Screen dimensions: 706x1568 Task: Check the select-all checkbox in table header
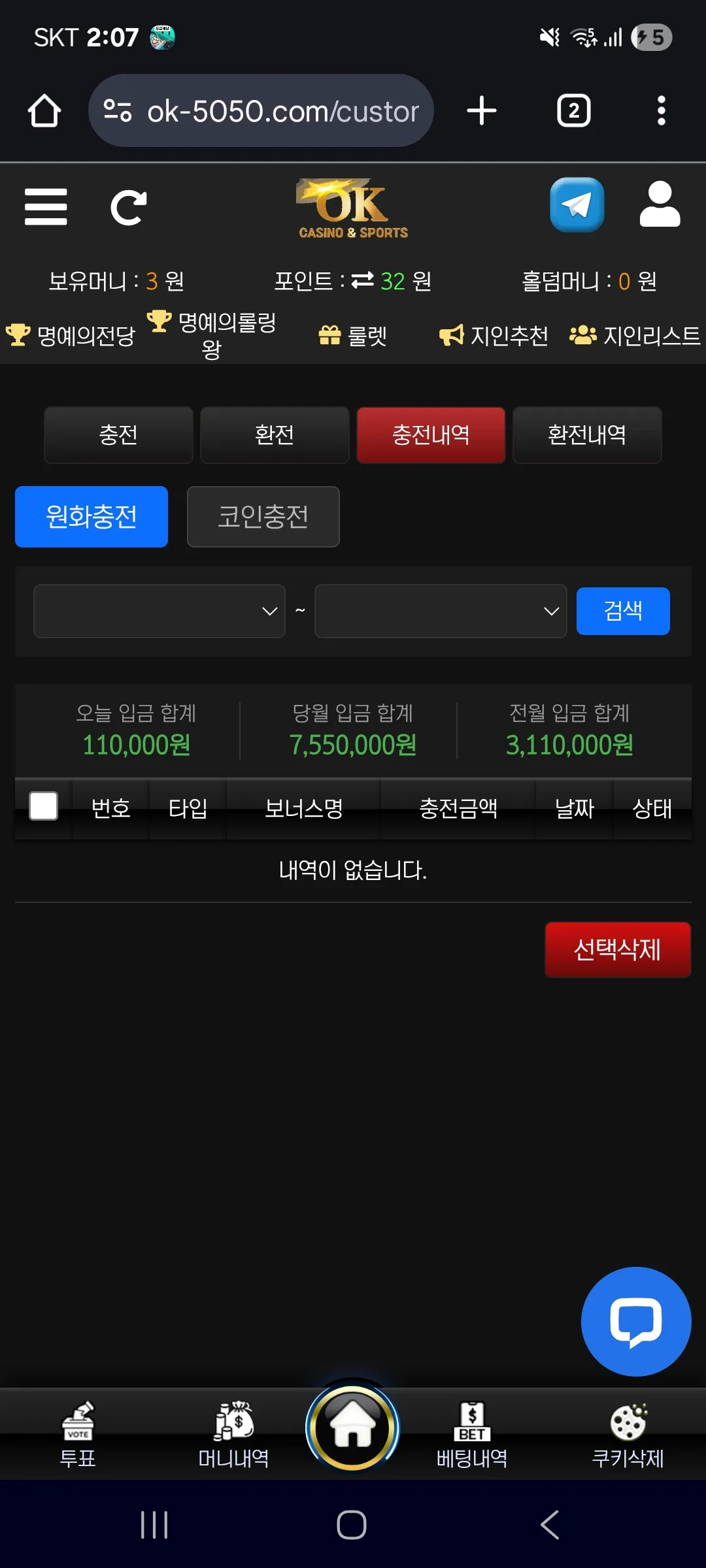pos(43,806)
